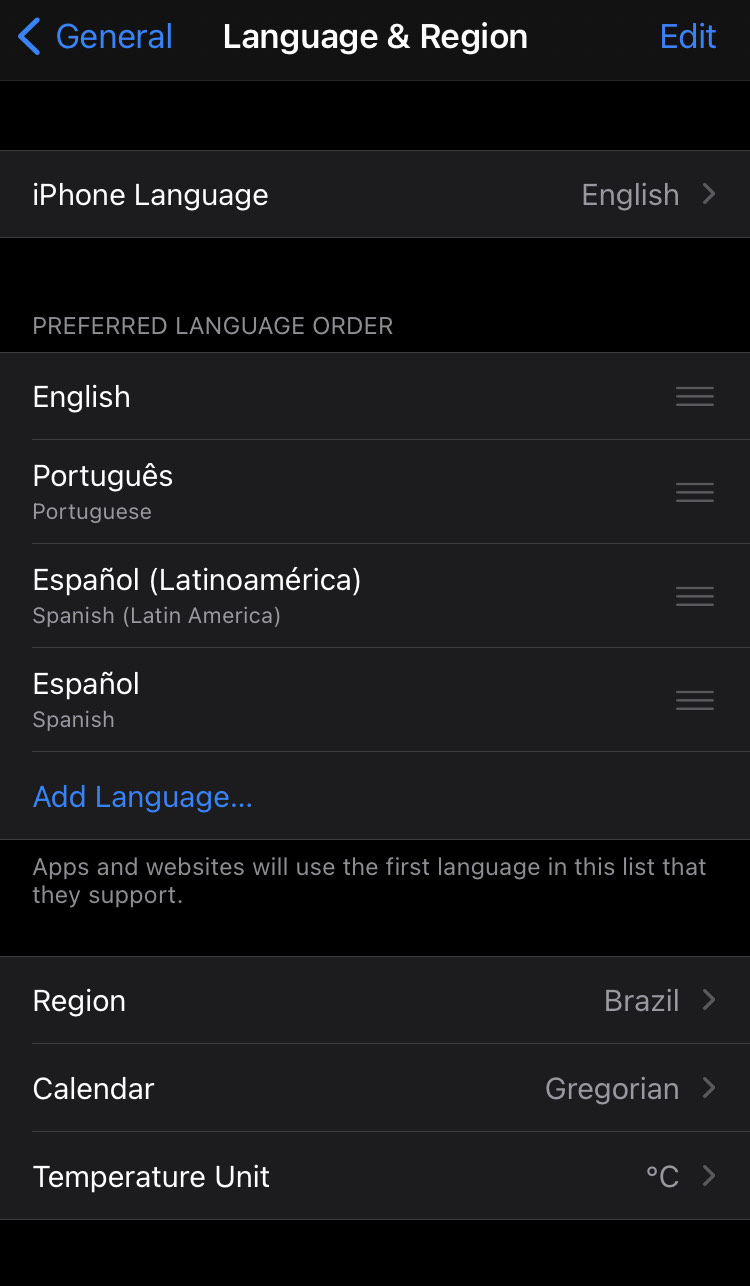The height and width of the screenshot is (1286, 750).
Task: Add a new language
Action: 142,797
